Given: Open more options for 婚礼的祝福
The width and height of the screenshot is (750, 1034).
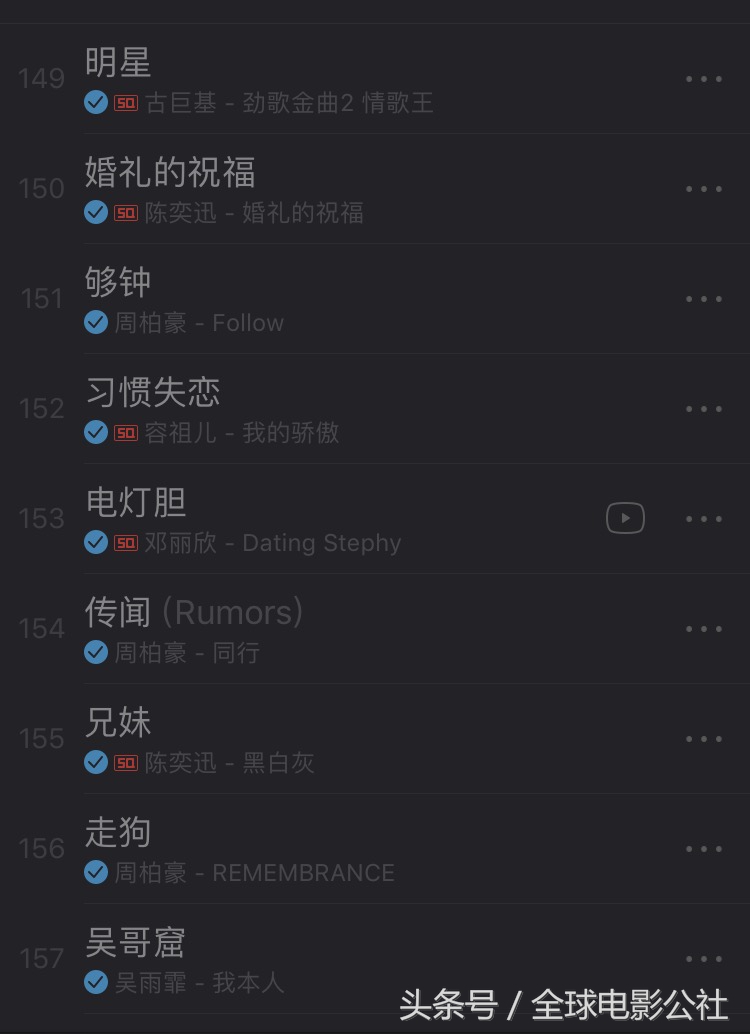Looking at the screenshot, I should (704, 189).
